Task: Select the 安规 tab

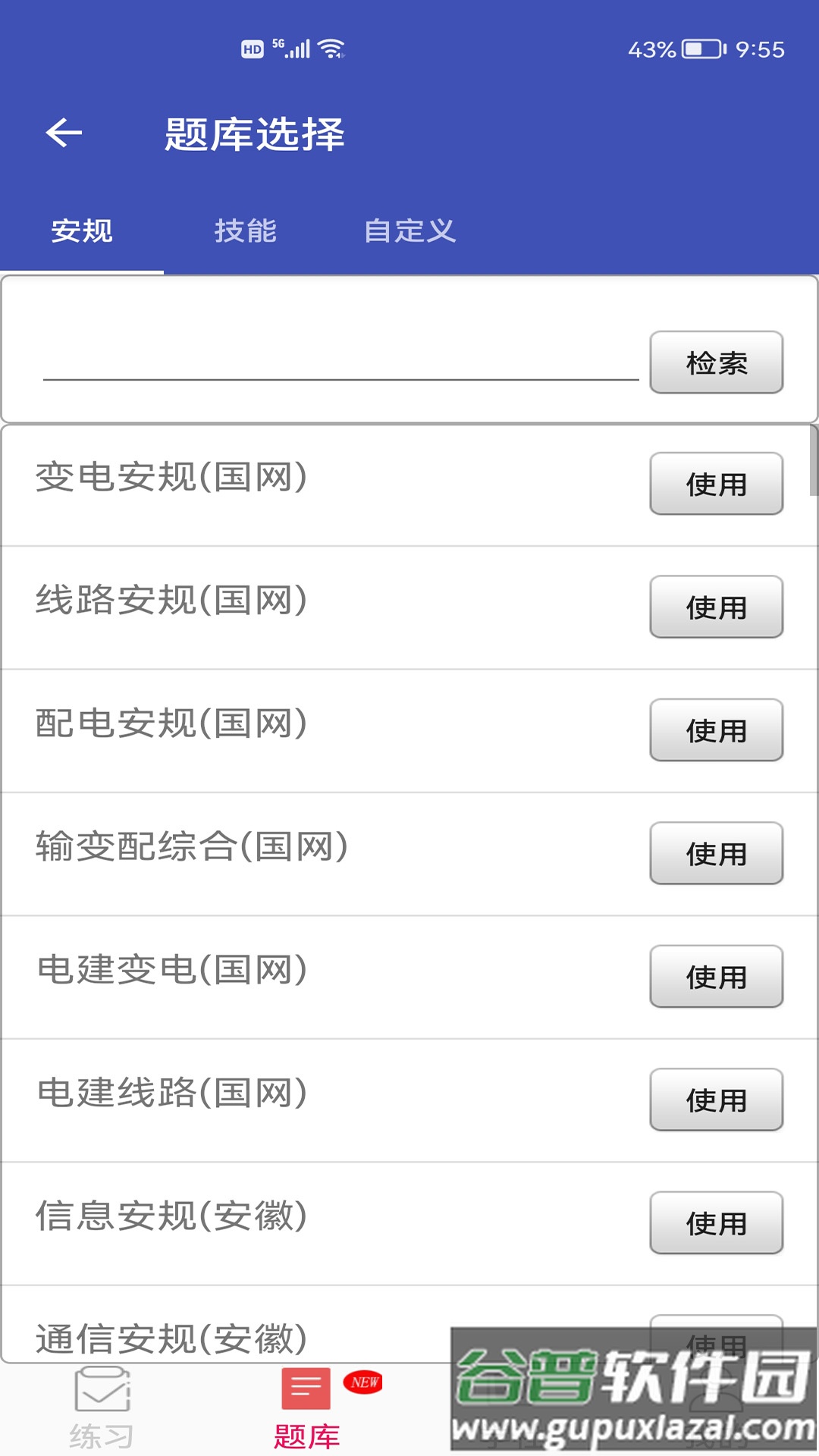Action: click(80, 233)
